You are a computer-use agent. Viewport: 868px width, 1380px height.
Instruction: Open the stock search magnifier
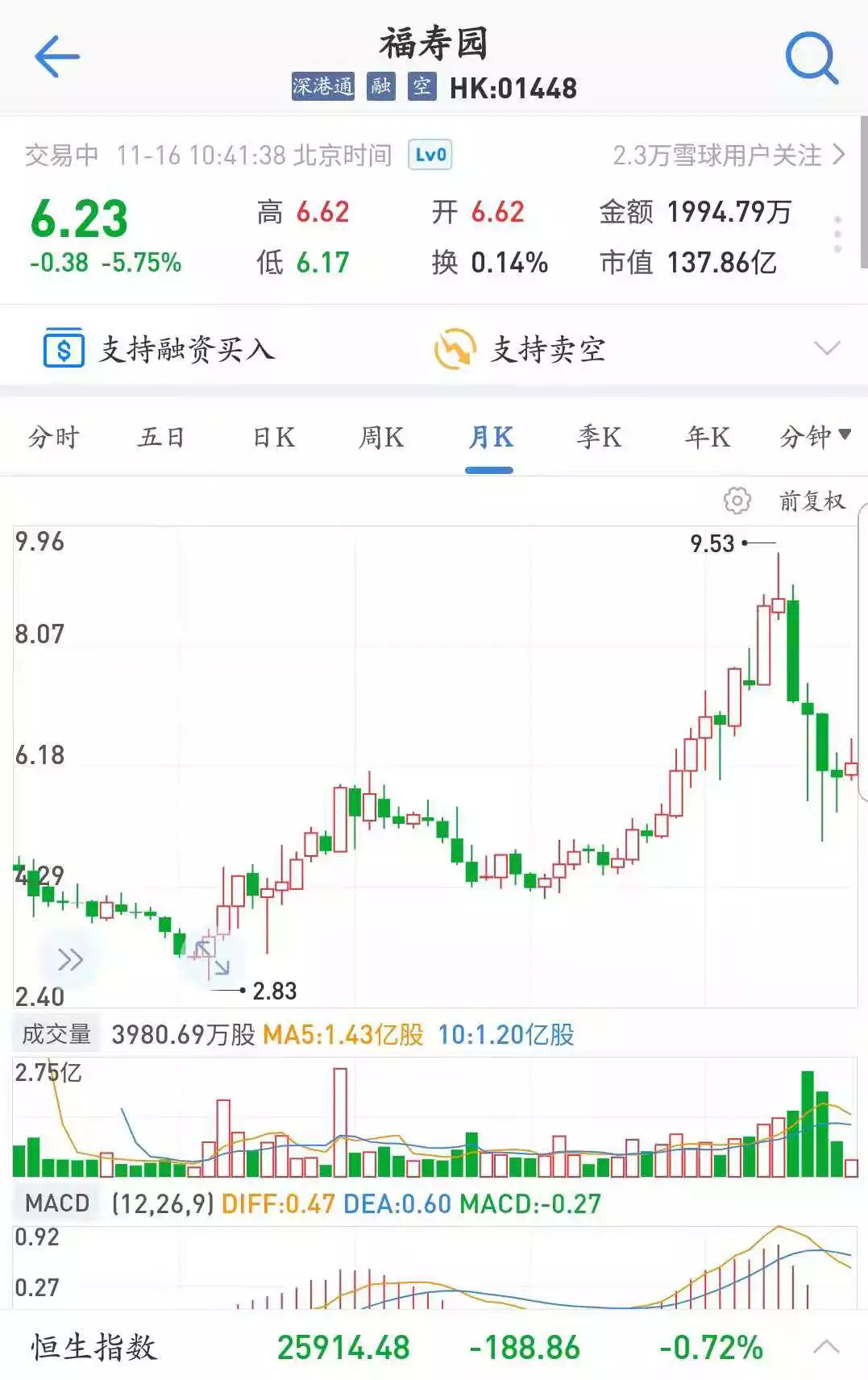point(812,58)
